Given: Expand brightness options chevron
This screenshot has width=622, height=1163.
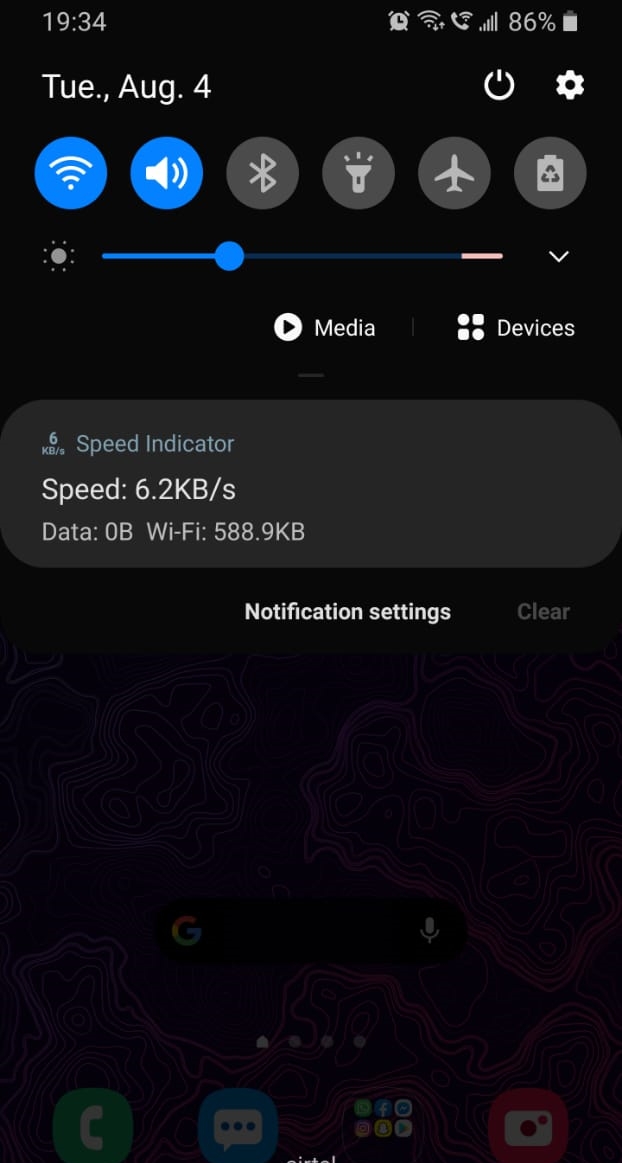Looking at the screenshot, I should coord(559,256).
